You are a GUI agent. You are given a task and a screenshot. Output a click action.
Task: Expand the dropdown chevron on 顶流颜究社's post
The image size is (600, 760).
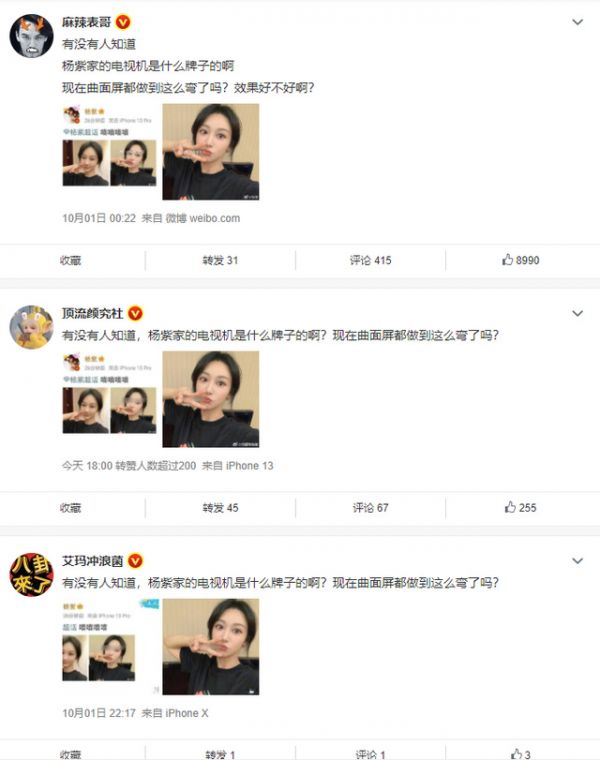577,314
